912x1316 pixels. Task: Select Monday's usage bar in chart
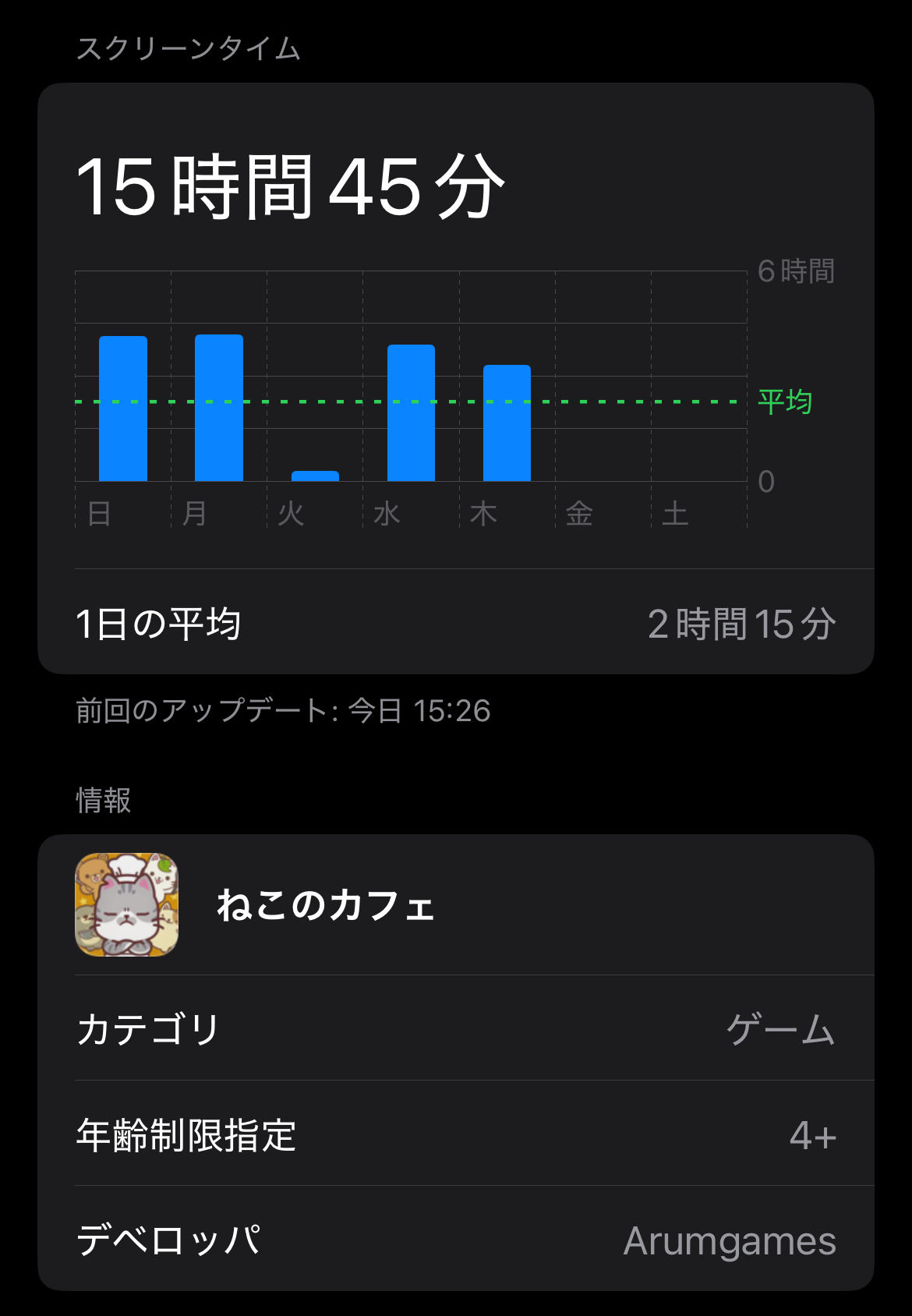219,408
